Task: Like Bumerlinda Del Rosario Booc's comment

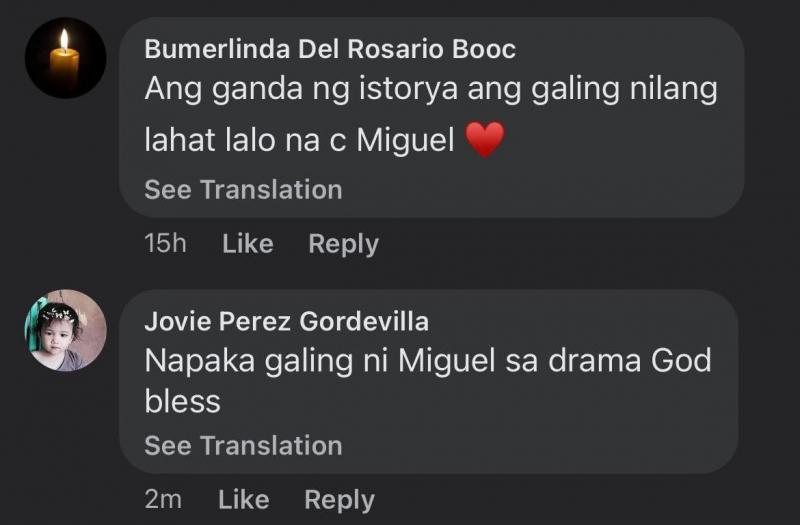Action: tap(247, 244)
